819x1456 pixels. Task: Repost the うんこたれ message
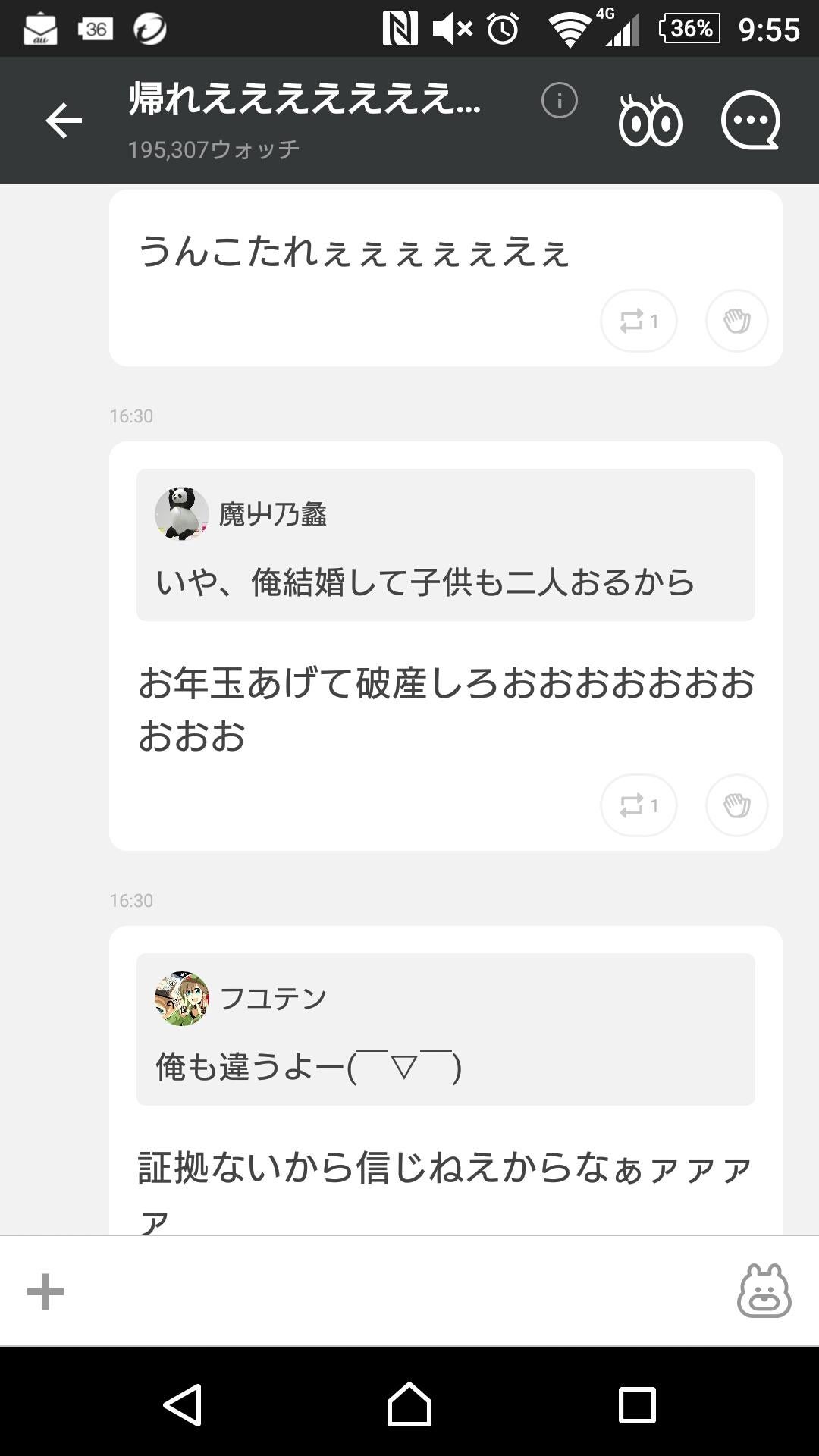pos(638,321)
